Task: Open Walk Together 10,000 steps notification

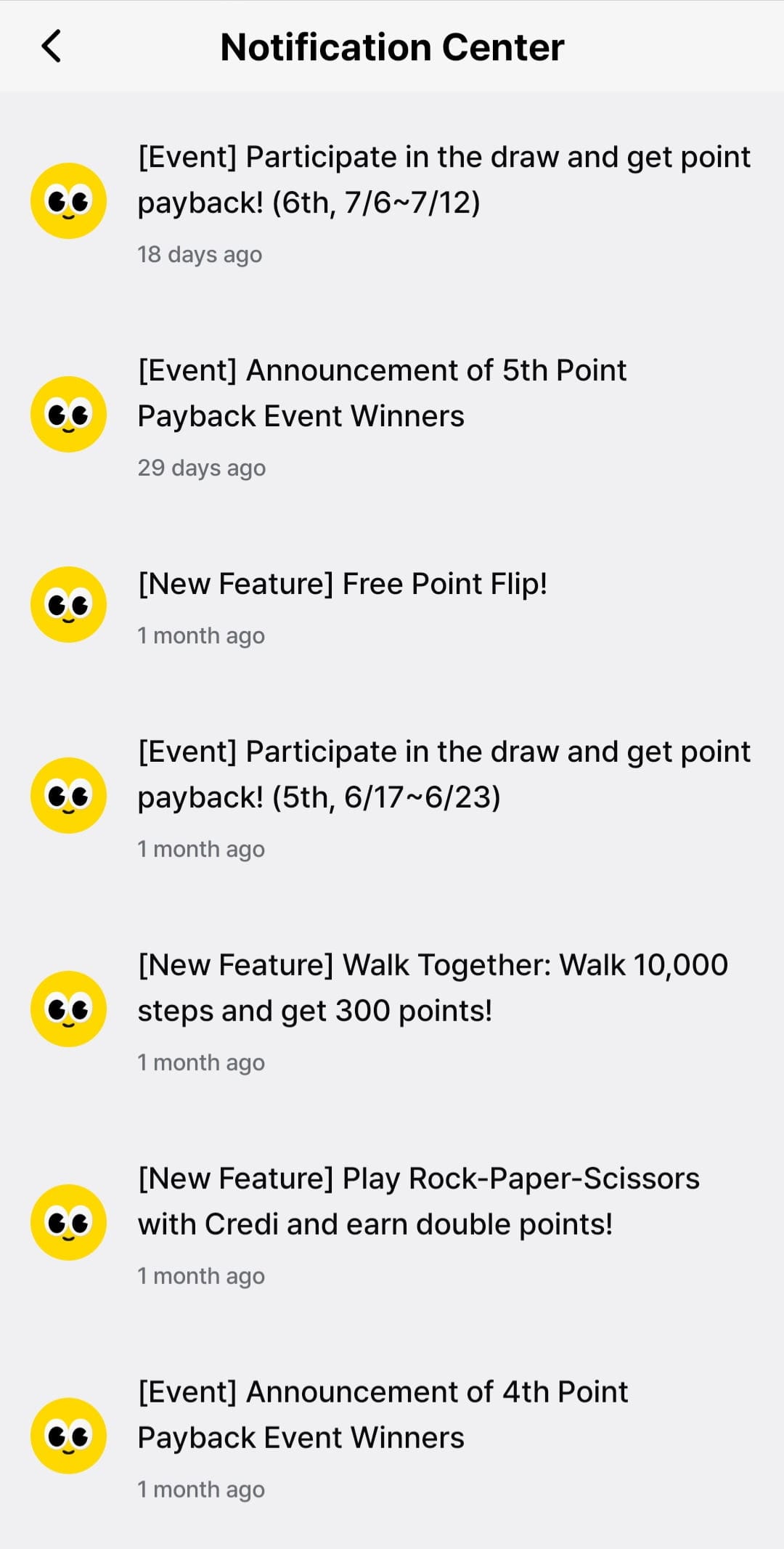Action: tap(392, 1009)
